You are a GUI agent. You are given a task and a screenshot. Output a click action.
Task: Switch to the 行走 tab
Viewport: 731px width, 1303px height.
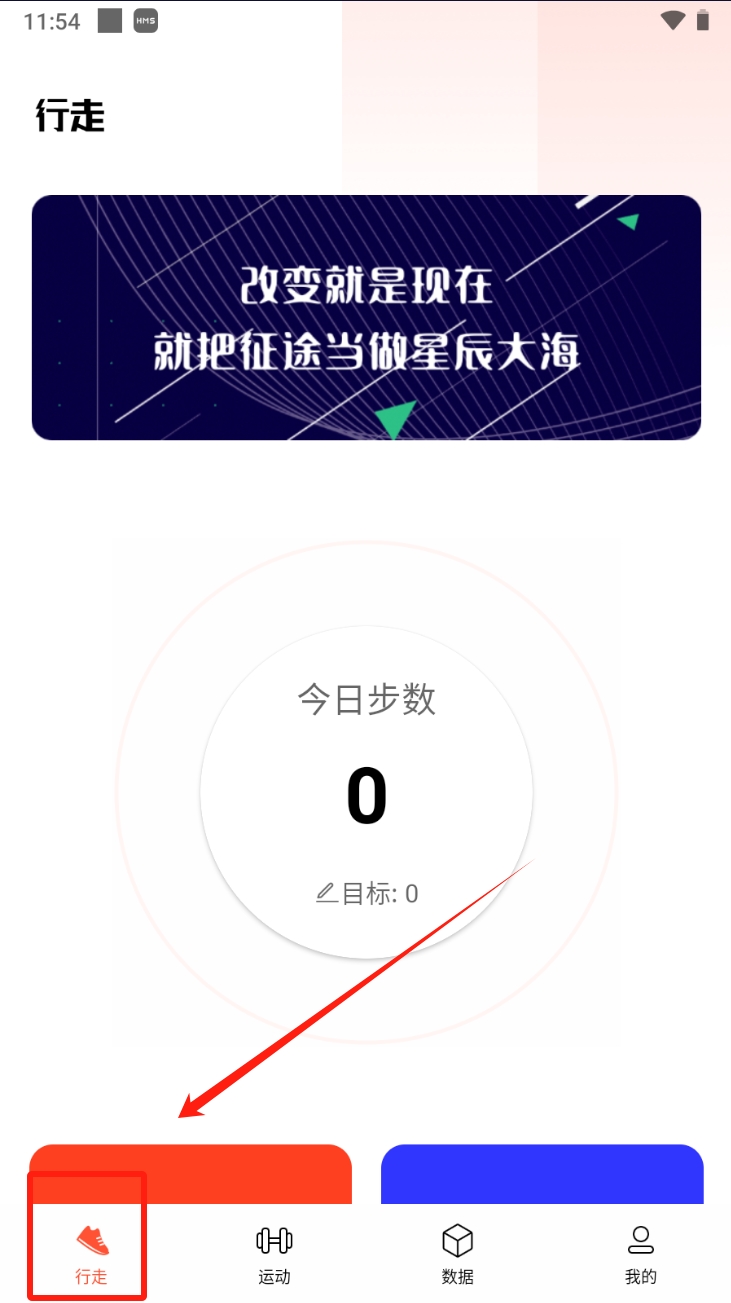[91, 1254]
